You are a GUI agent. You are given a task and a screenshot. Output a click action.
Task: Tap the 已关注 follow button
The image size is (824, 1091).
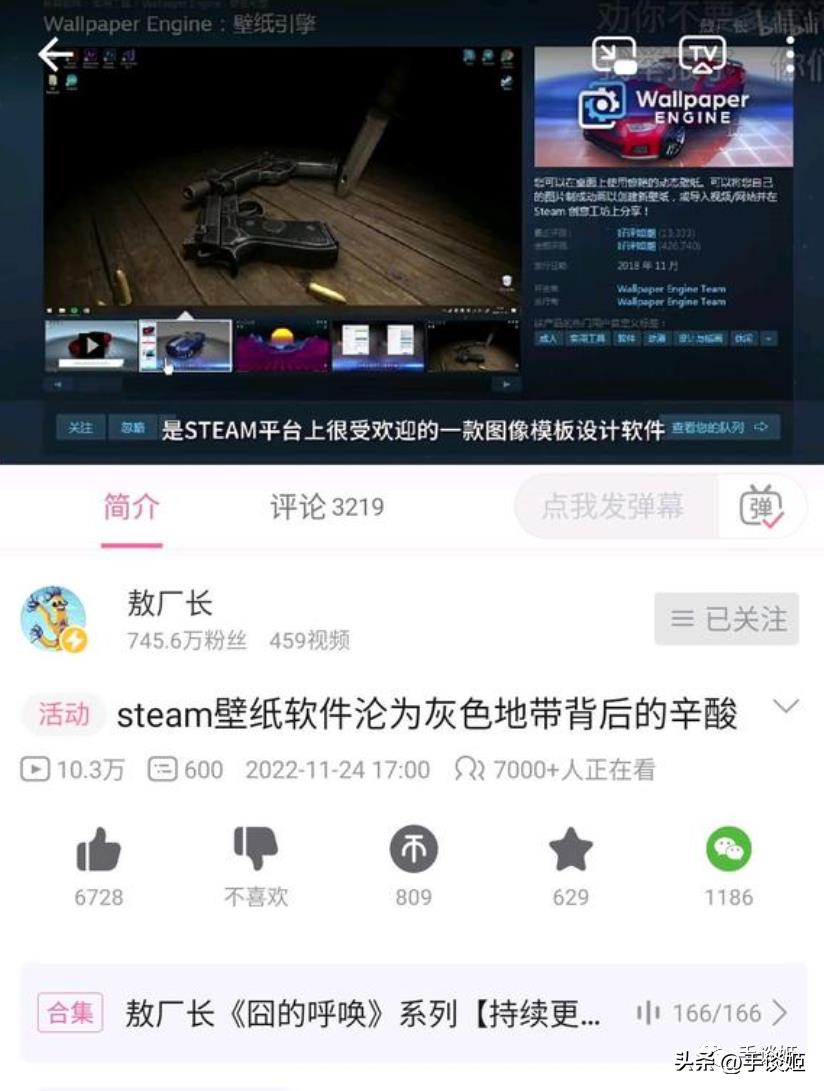tap(727, 619)
